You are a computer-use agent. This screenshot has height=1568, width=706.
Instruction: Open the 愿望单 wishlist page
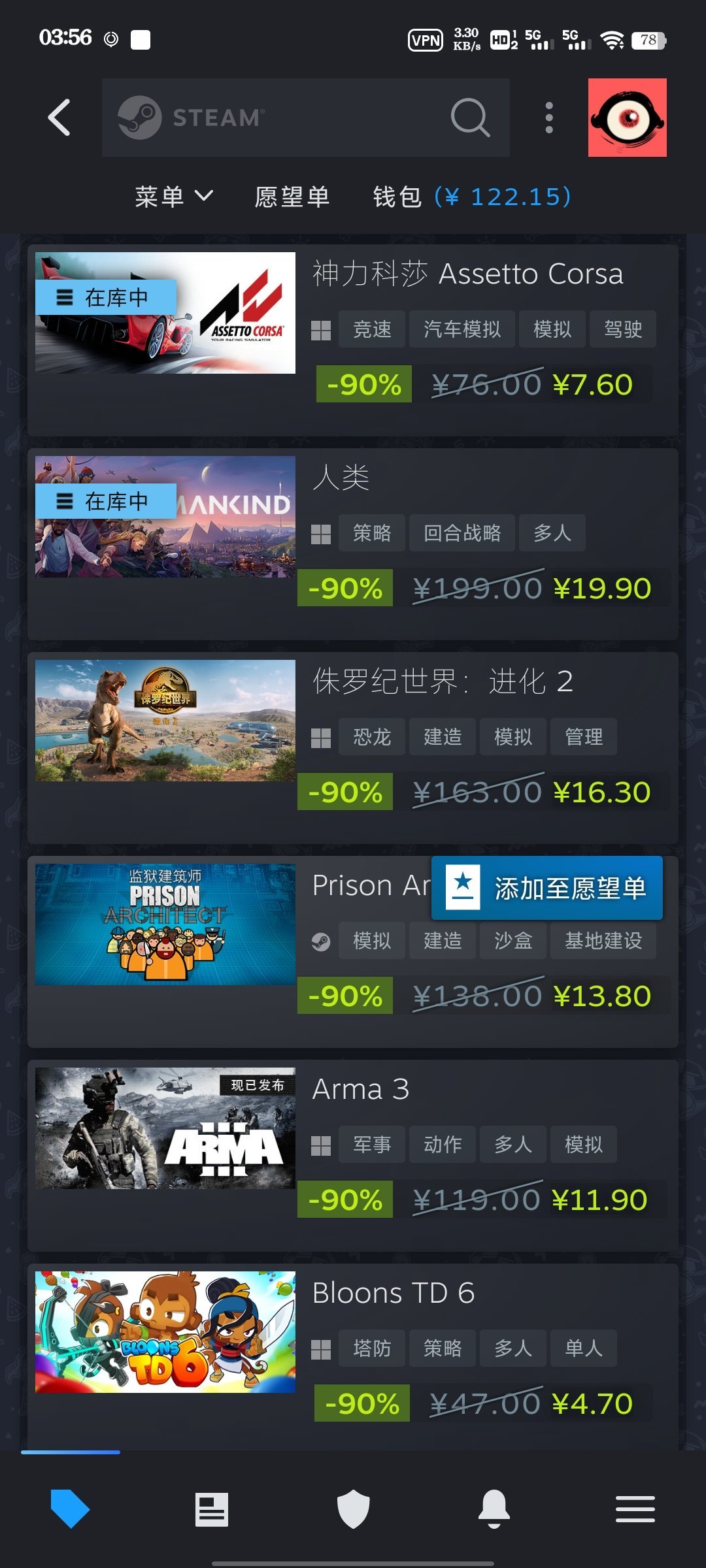pos(292,196)
